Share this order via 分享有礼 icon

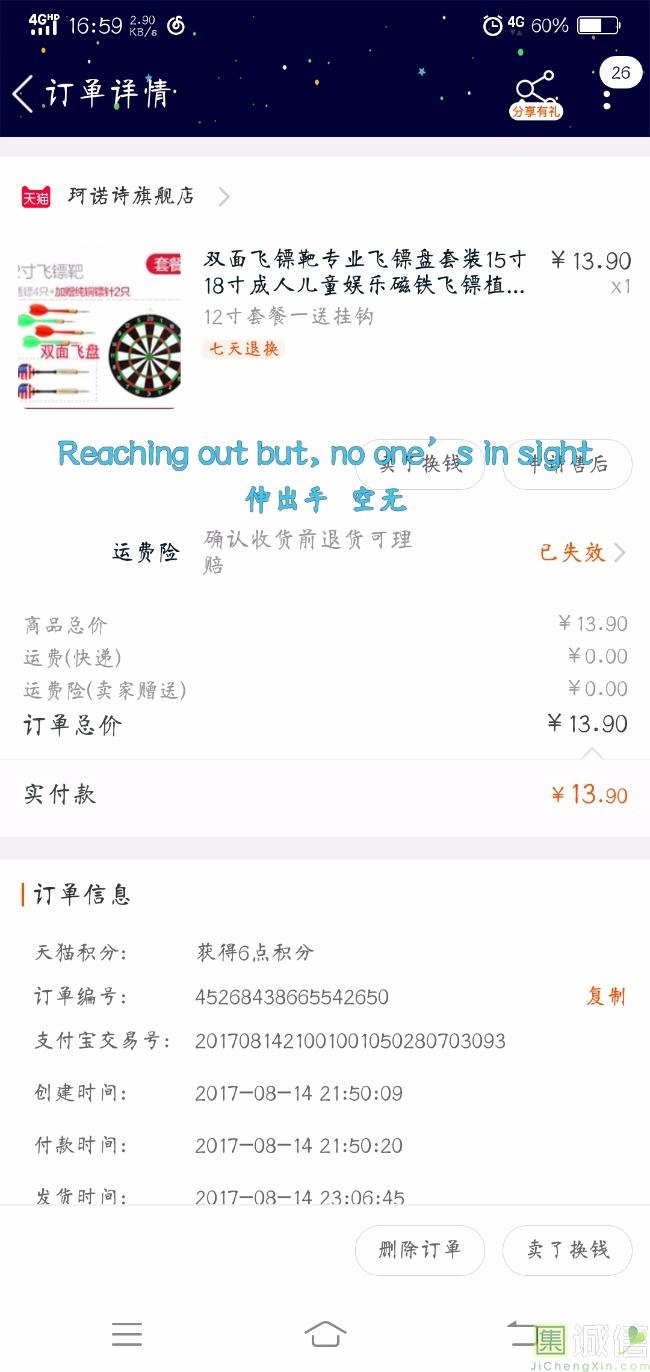pos(536,95)
